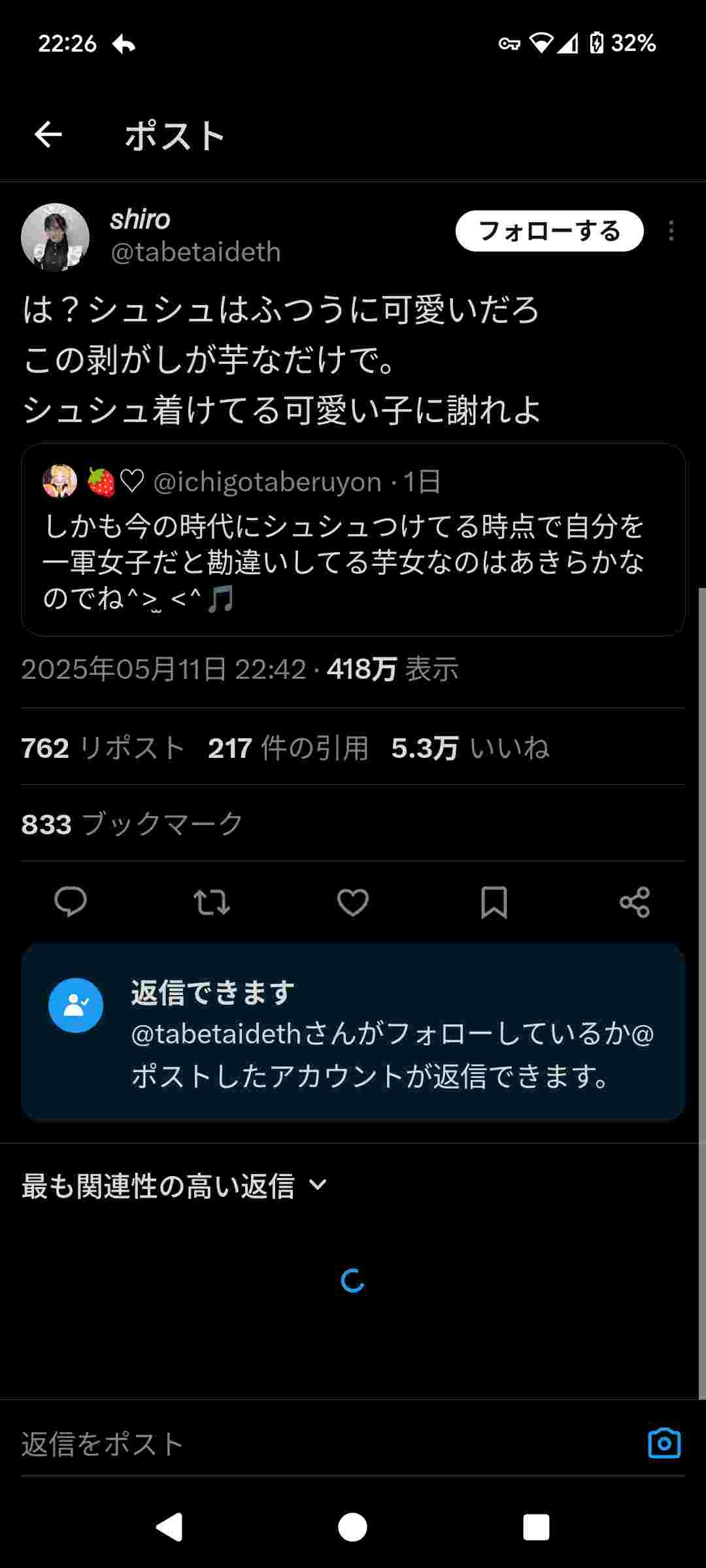Expand the 最も関連性の高い返信 sort dropdown

pyautogui.click(x=174, y=1186)
